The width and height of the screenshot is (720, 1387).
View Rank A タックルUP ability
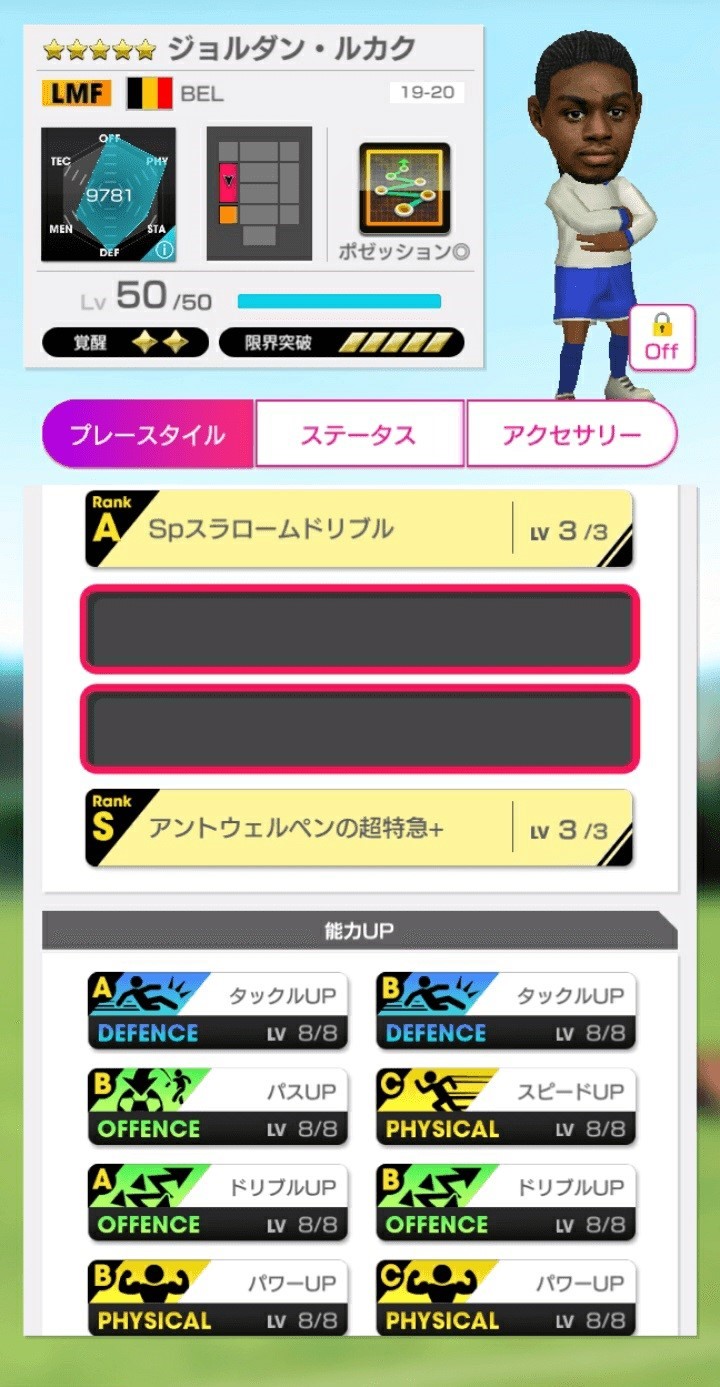click(218, 1011)
